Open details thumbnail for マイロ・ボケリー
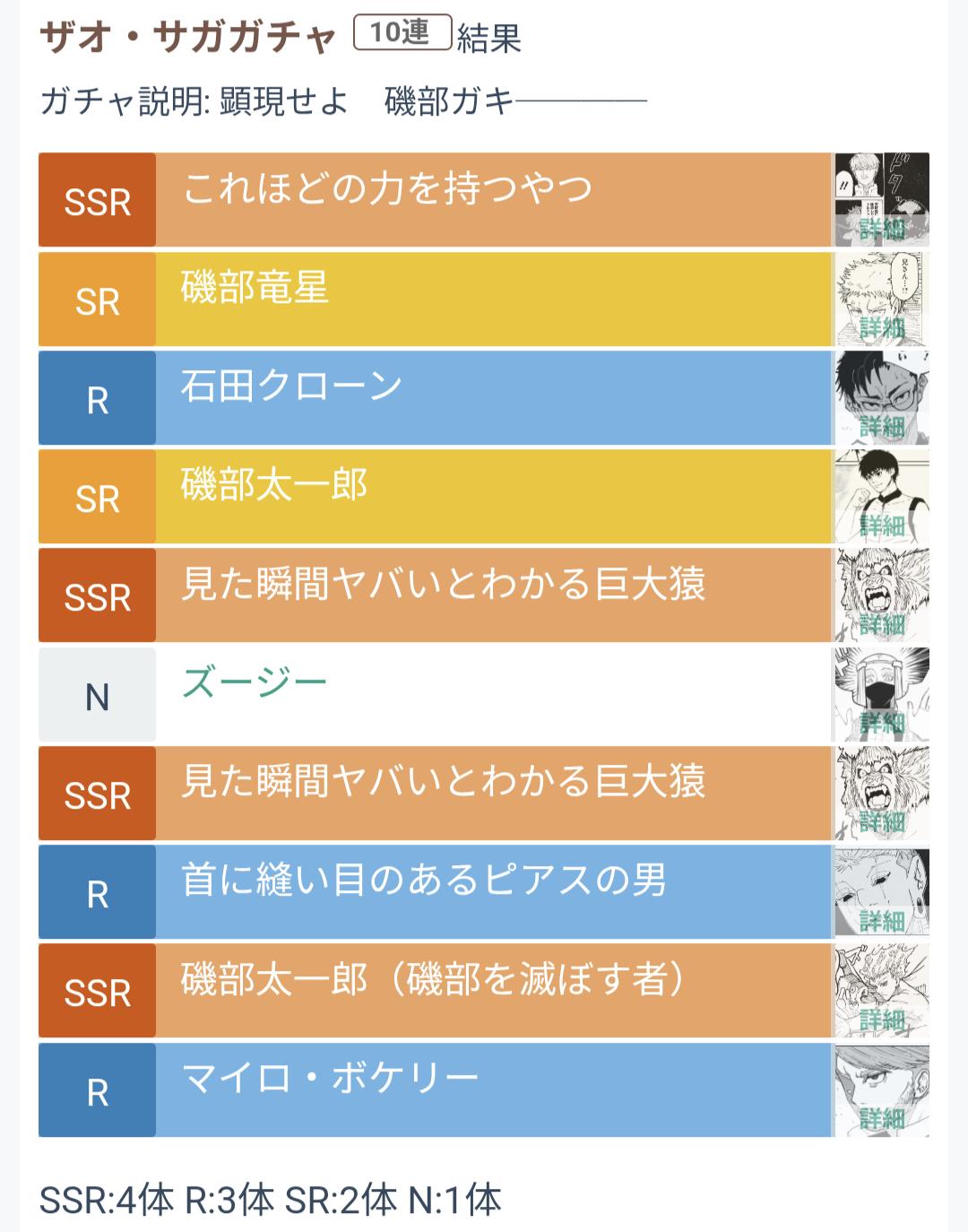 882,1089
